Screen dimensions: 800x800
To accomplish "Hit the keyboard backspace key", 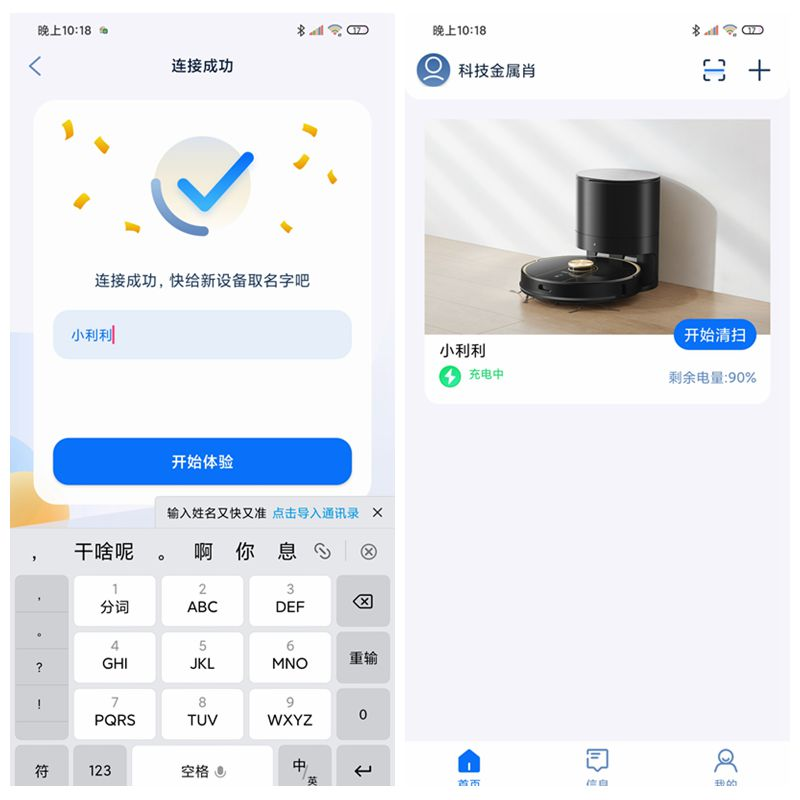I will click(x=363, y=601).
